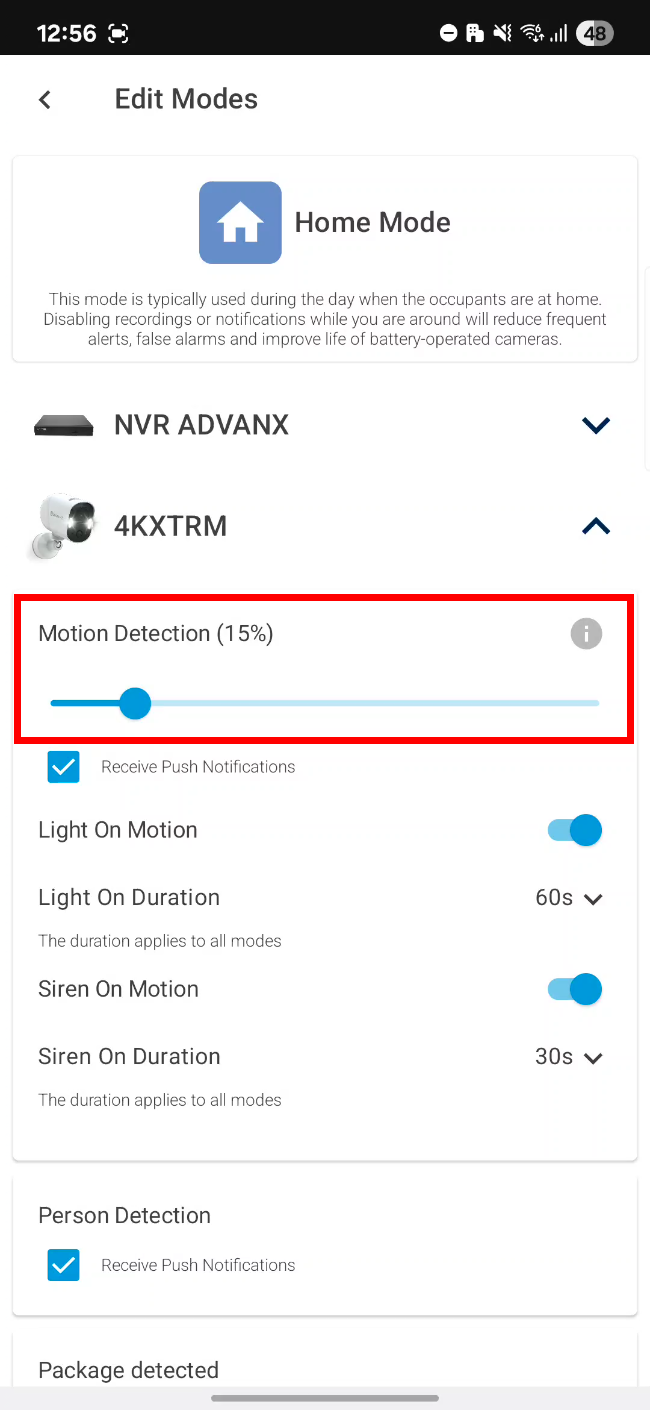The image size is (650, 1410).
Task: Open Motion Detection info icon
Action: point(586,634)
